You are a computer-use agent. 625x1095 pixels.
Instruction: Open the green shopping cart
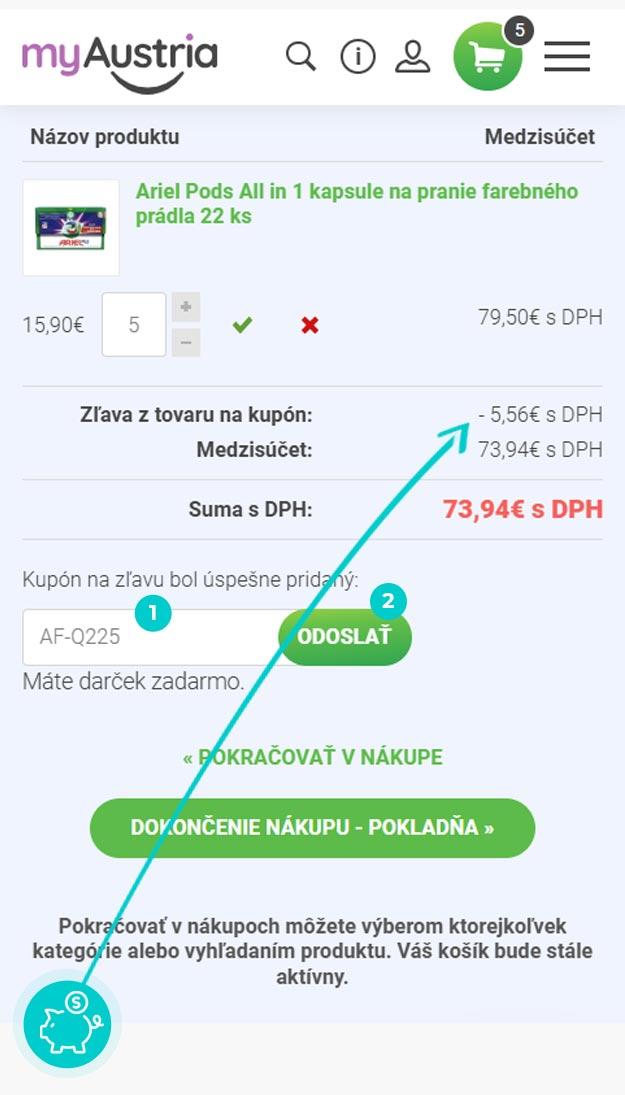point(488,57)
